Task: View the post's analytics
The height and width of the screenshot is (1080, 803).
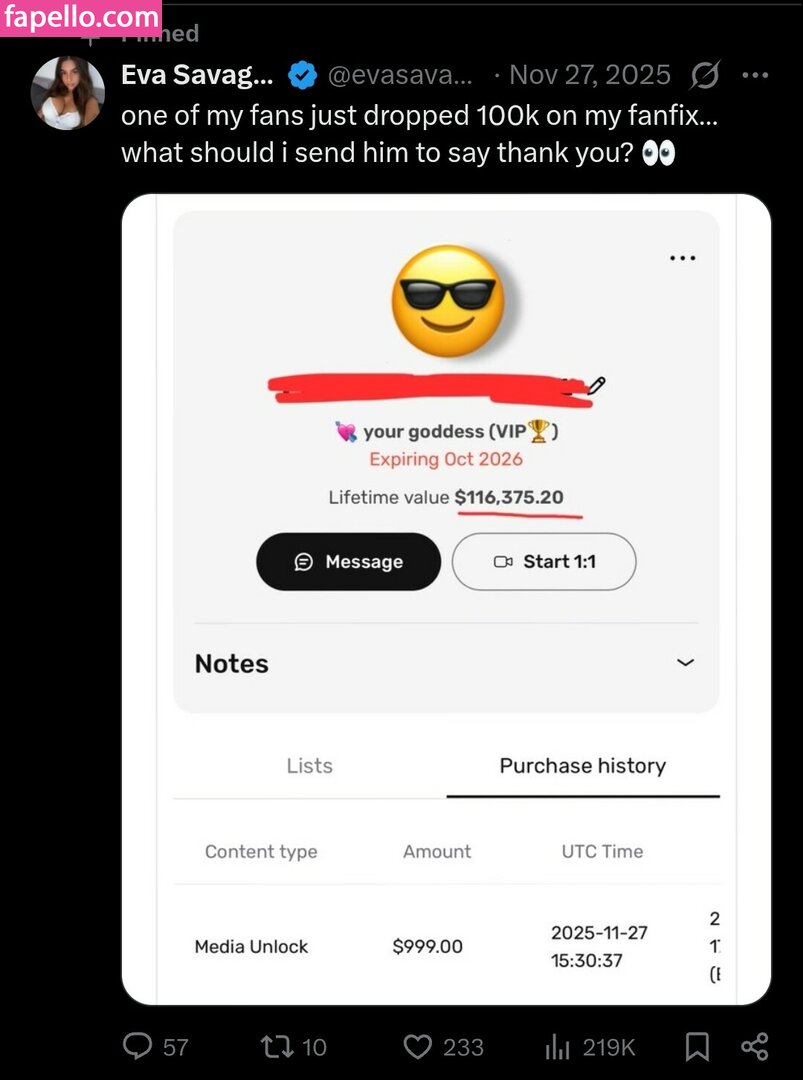Action: (557, 1047)
